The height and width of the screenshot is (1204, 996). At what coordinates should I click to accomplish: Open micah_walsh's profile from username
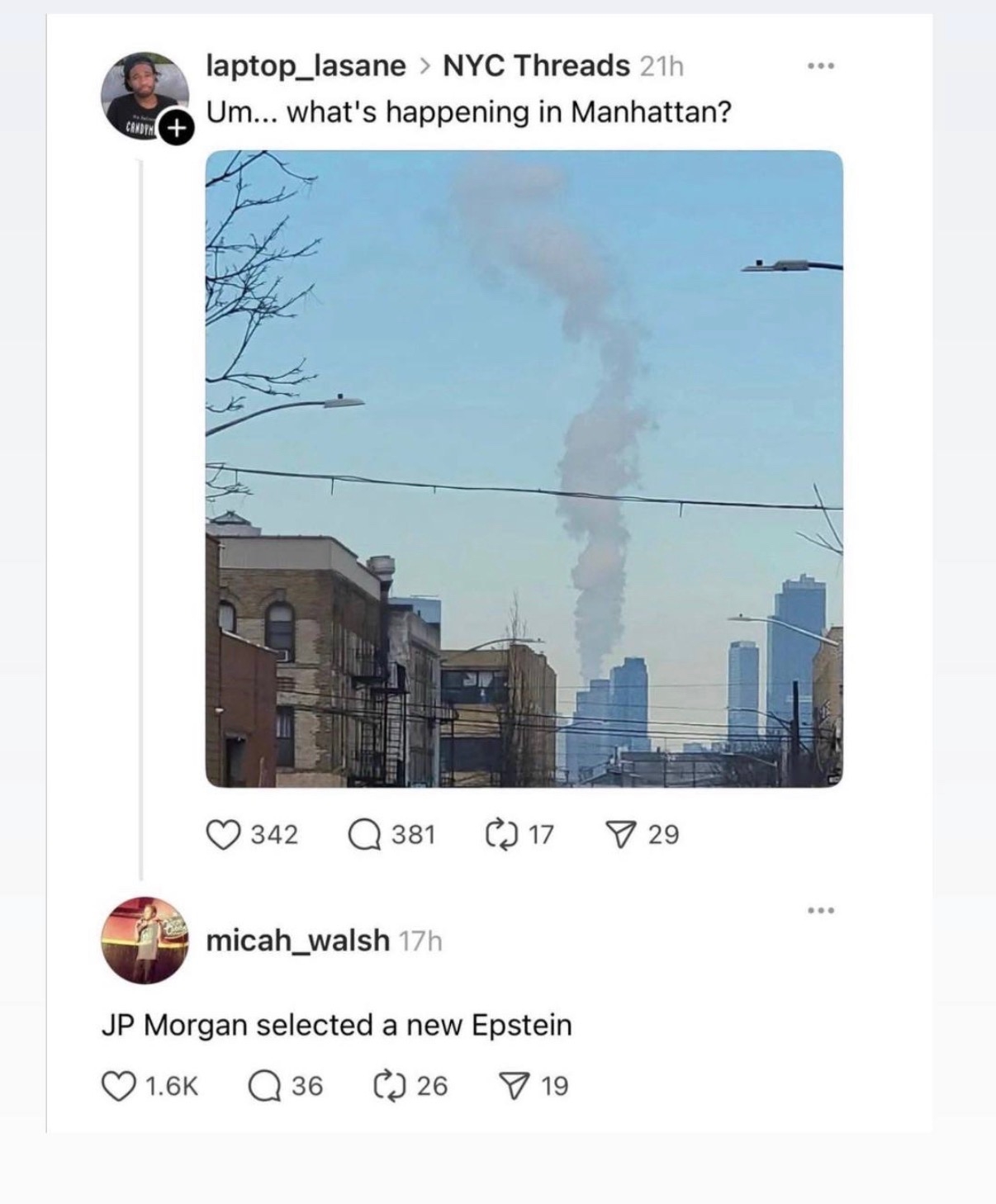(297, 941)
